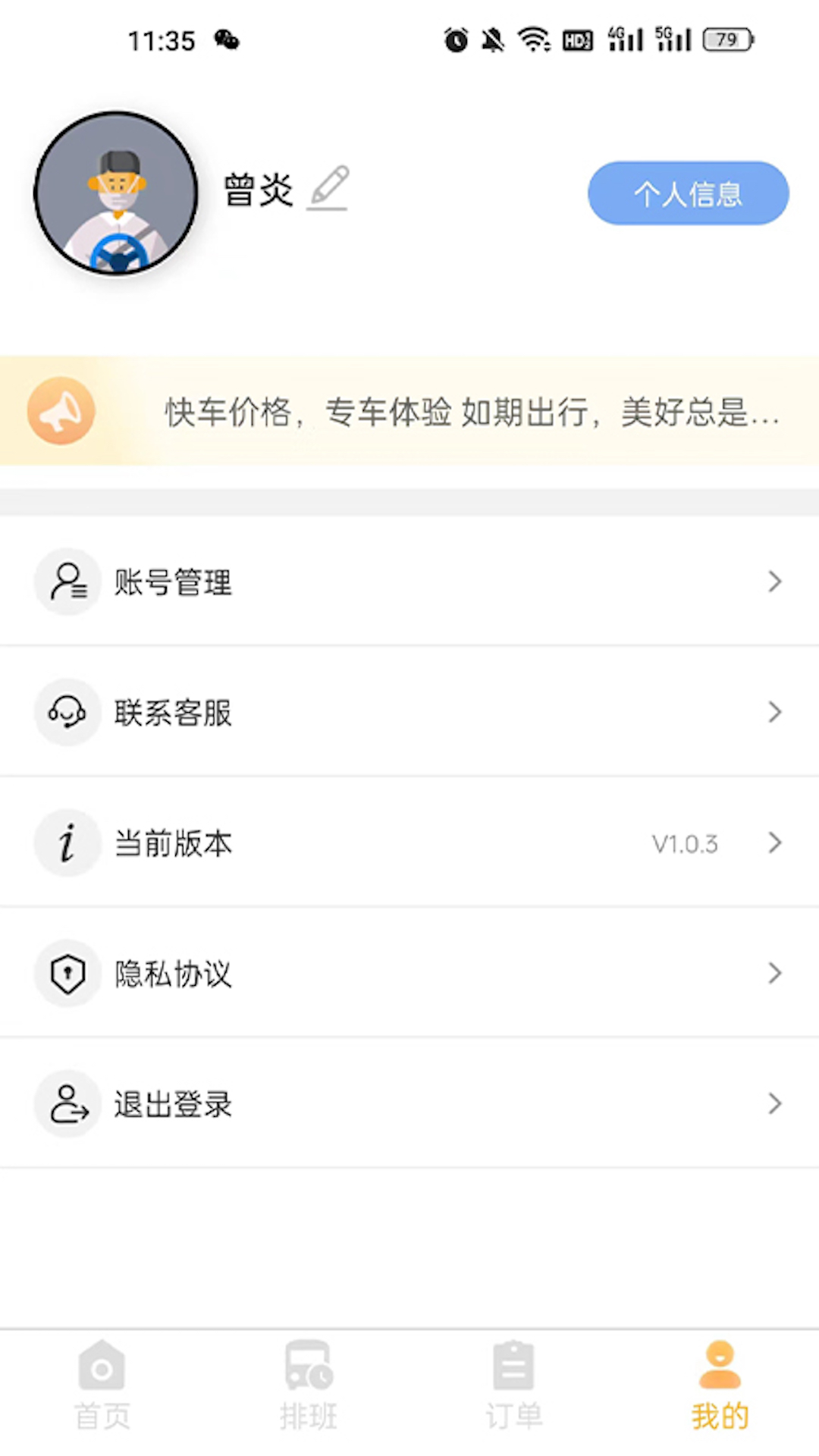
Task: Click the 退出登录 logout icon
Action: pos(67,1103)
